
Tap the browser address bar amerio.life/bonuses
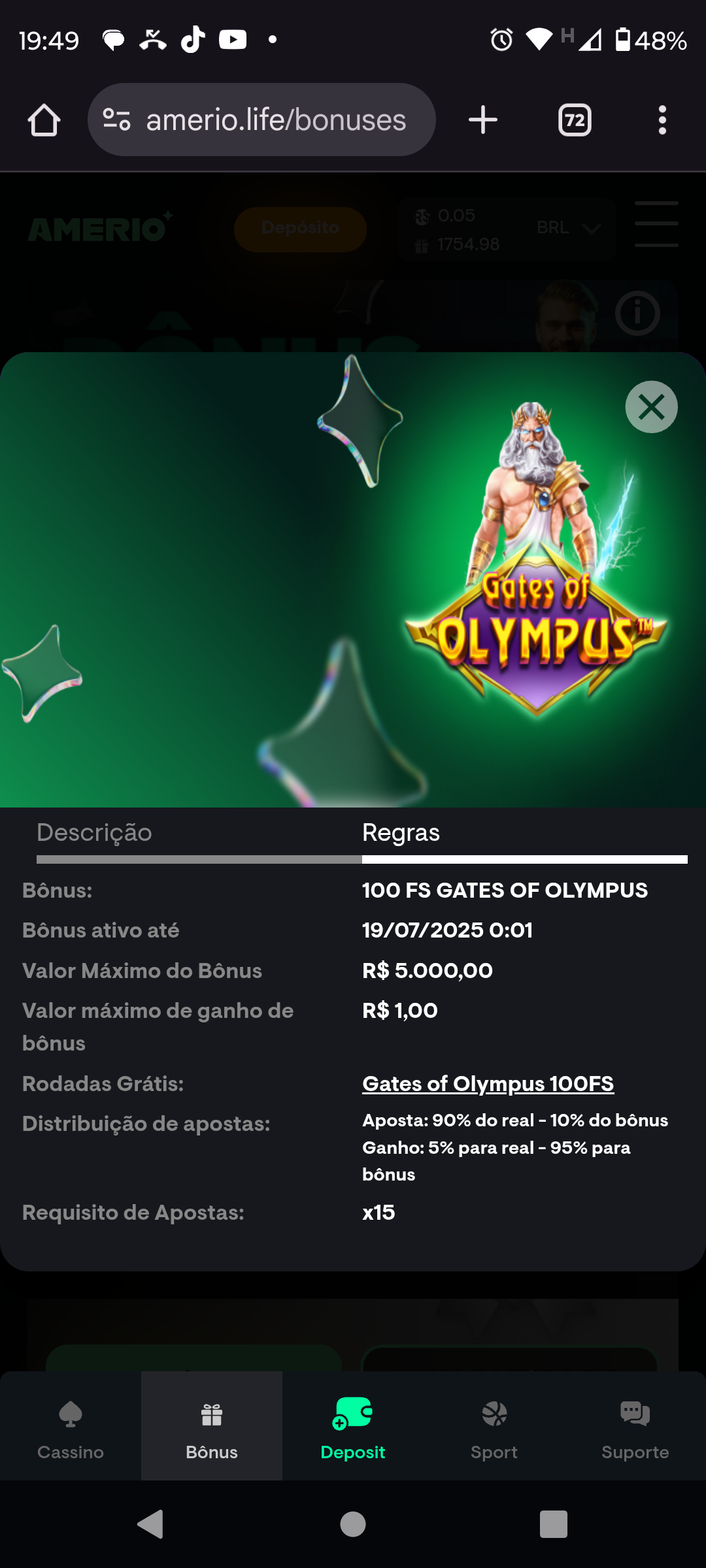275,120
